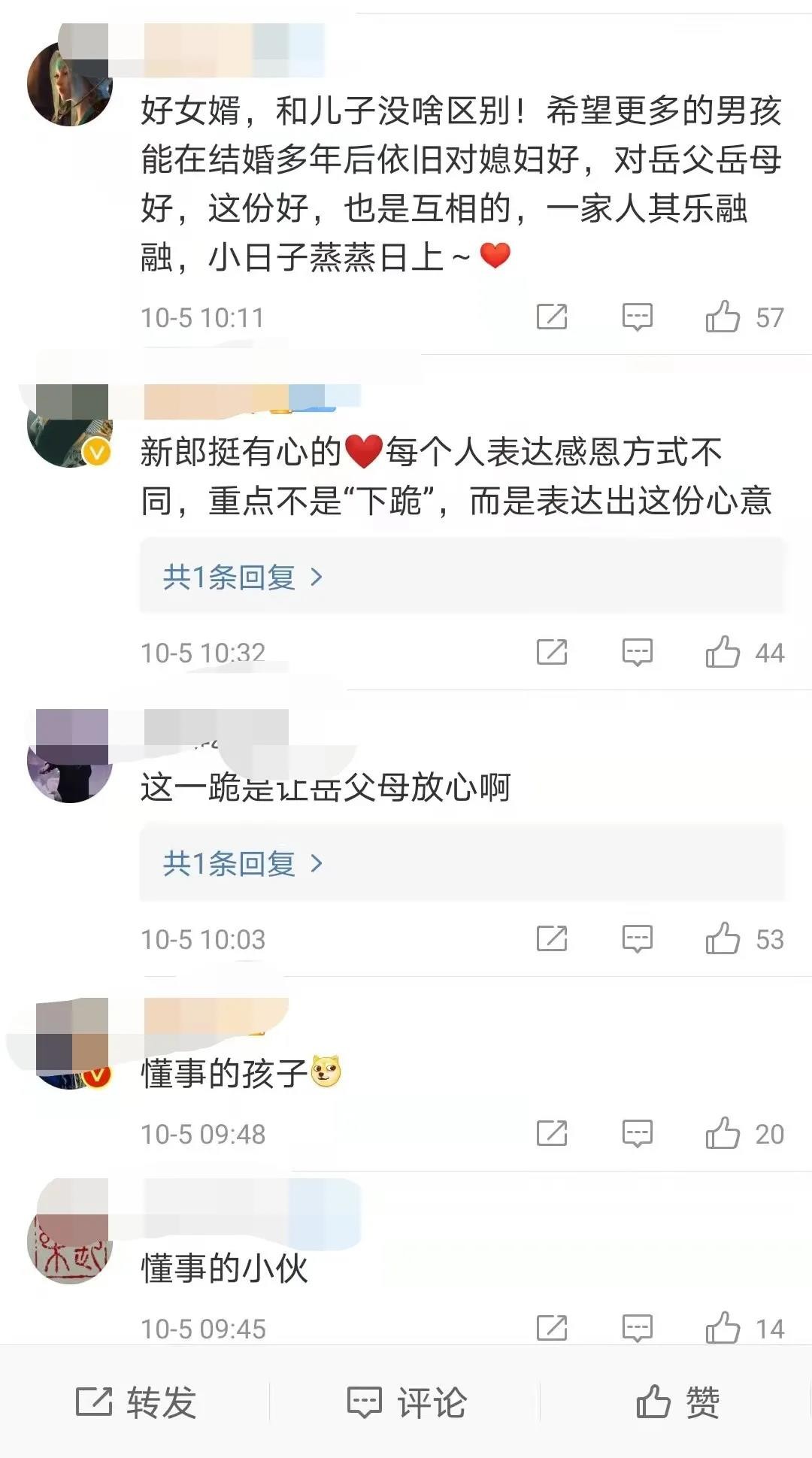This screenshot has width=812, height=1458.
Task: Like the comment posted at 10-5 10:32
Action: (723, 652)
